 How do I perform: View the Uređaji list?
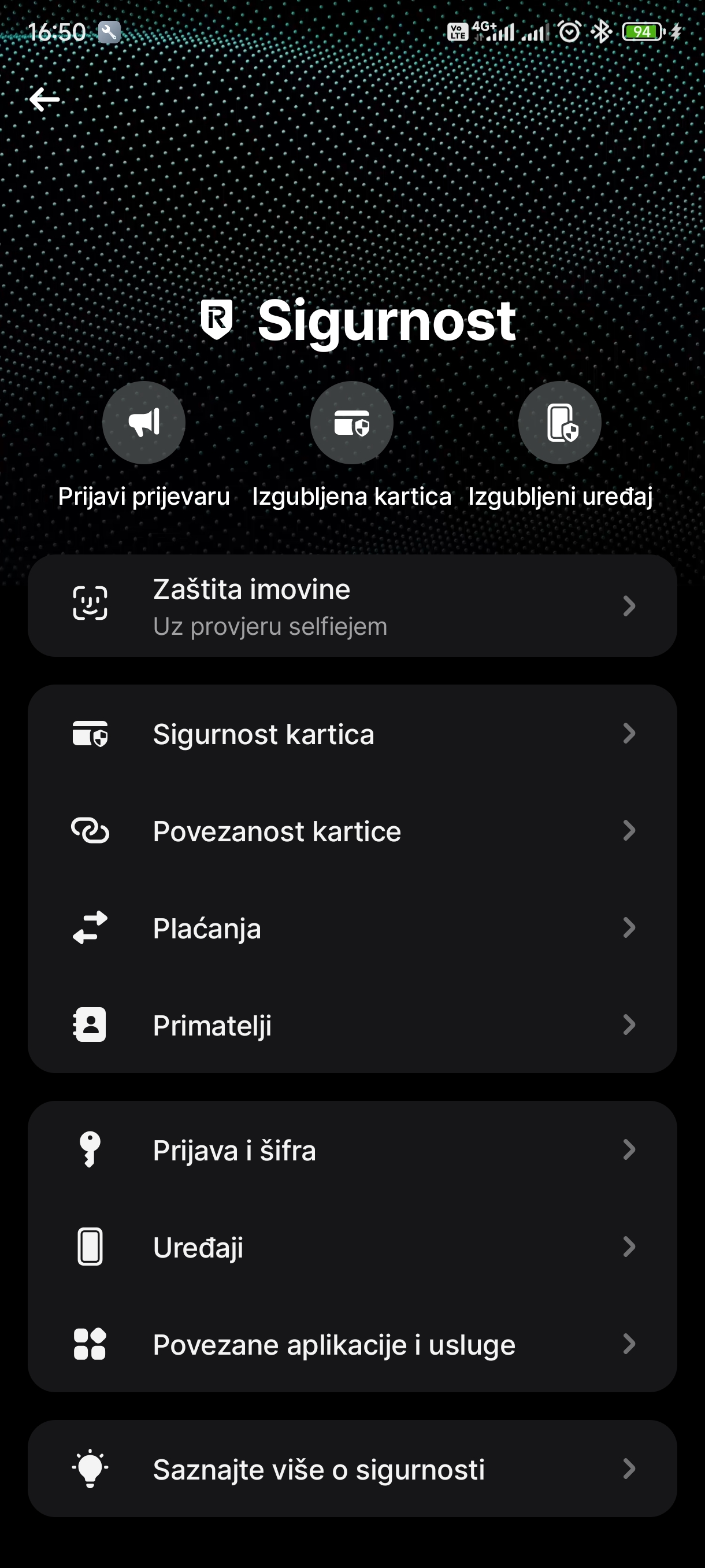[x=352, y=1247]
